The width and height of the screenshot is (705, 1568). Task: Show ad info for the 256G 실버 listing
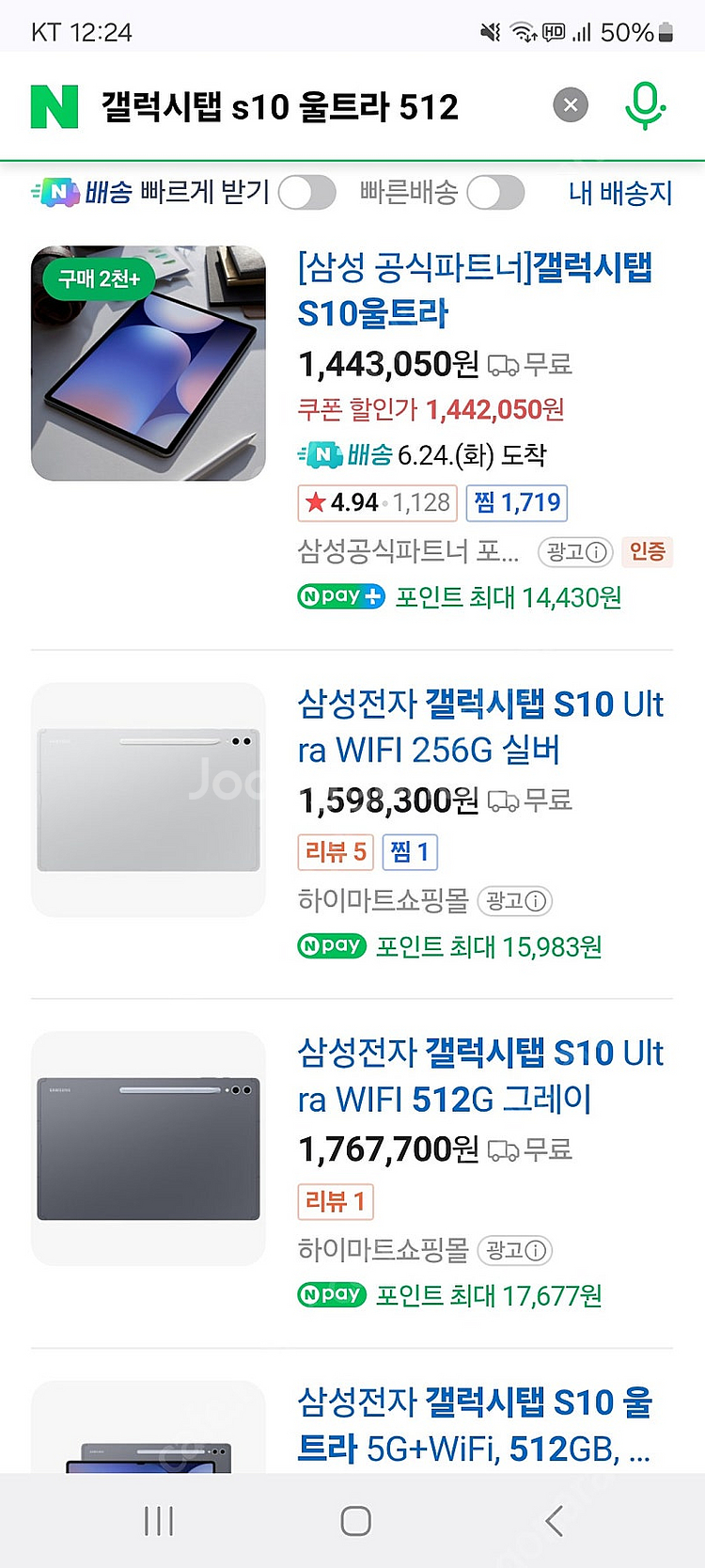point(515,901)
